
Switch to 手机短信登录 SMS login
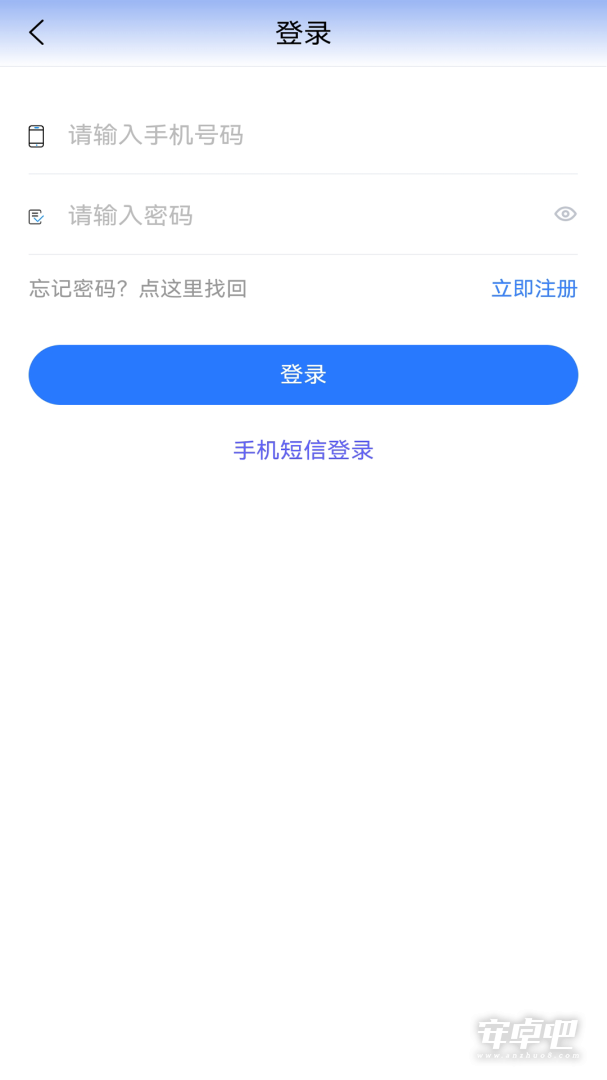point(303,450)
